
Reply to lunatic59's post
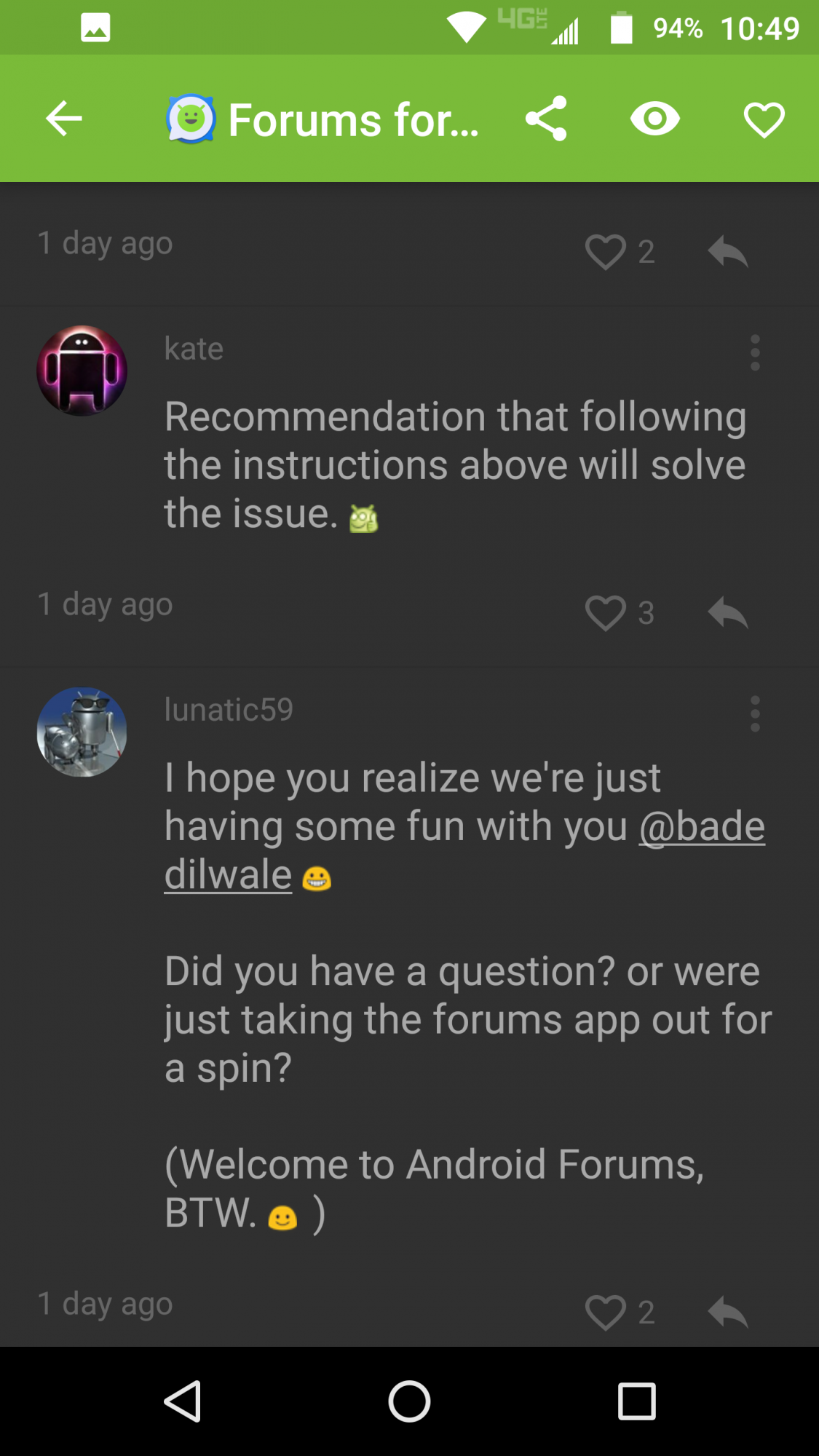click(727, 1312)
